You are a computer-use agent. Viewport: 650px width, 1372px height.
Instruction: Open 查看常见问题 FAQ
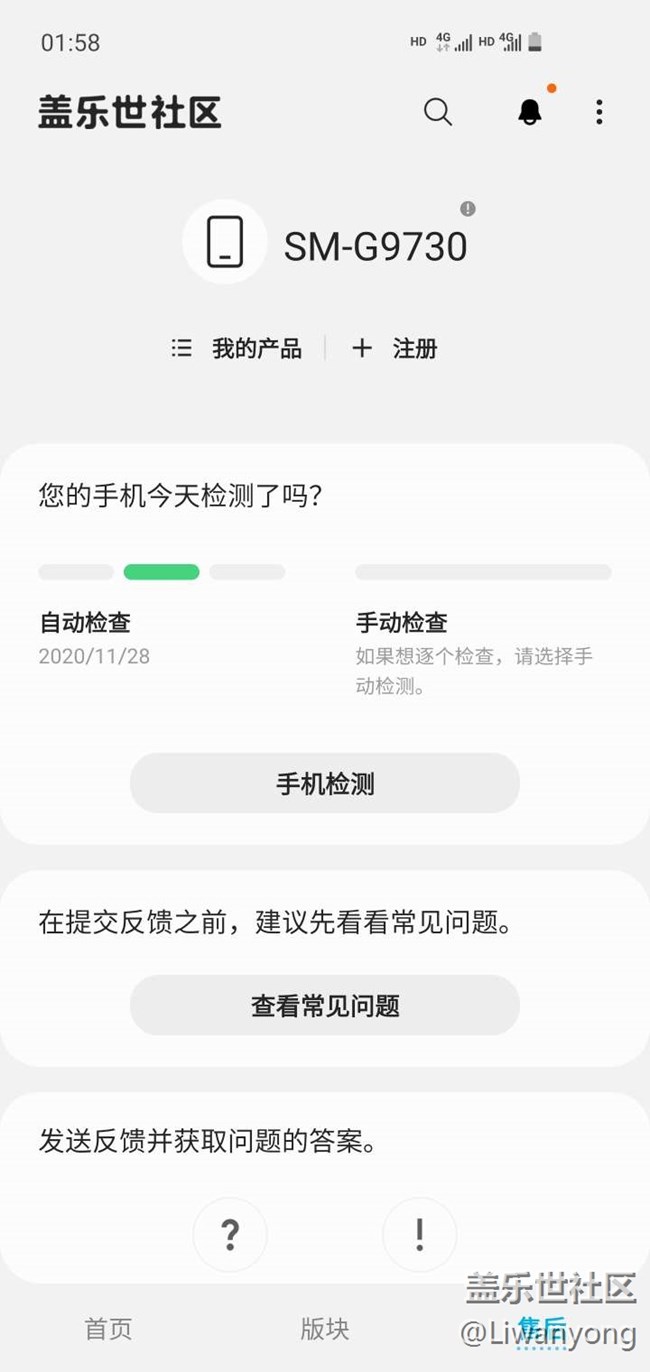point(325,1005)
